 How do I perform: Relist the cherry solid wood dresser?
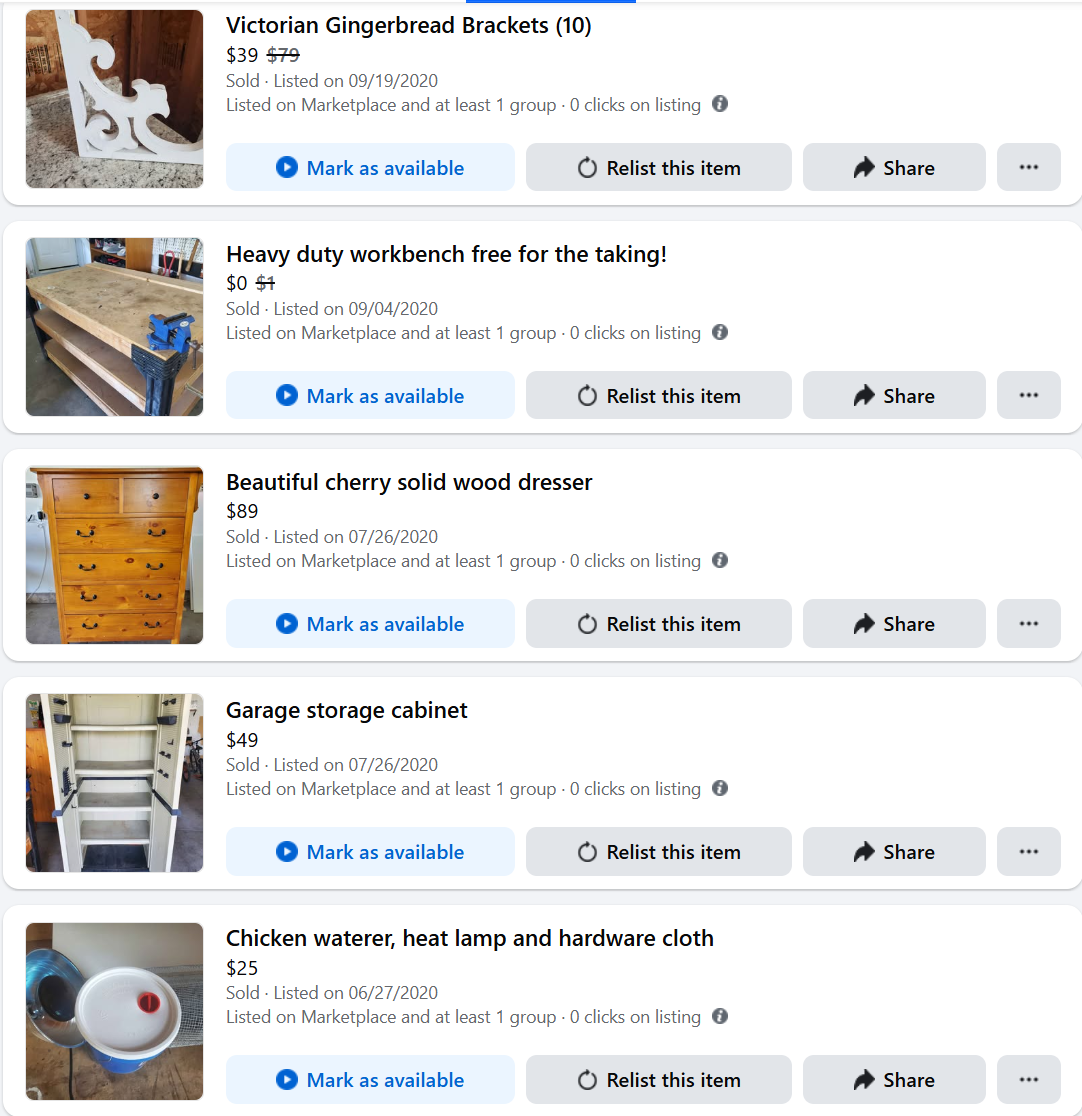tap(658, 624)
